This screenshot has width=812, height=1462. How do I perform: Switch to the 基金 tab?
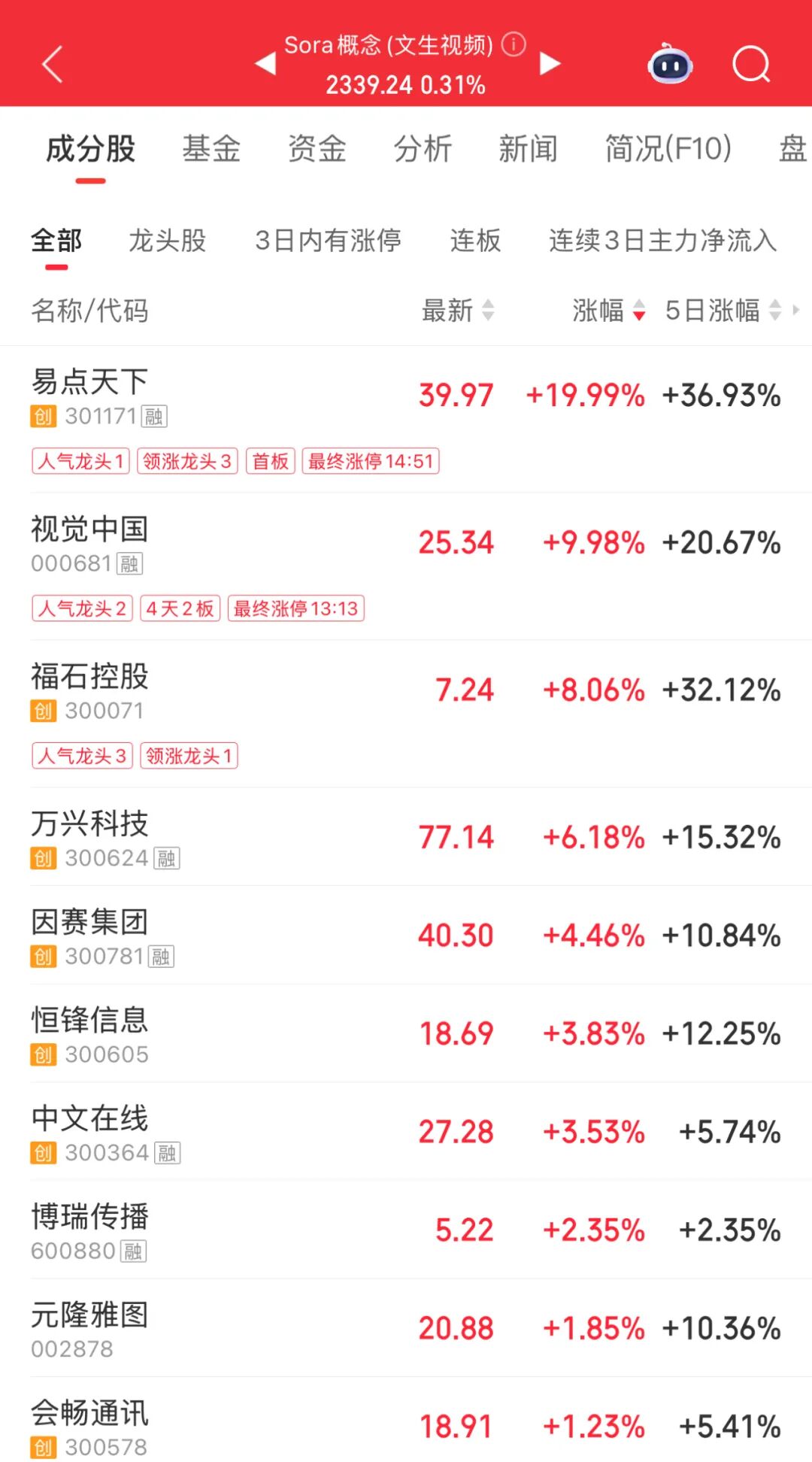211,149
